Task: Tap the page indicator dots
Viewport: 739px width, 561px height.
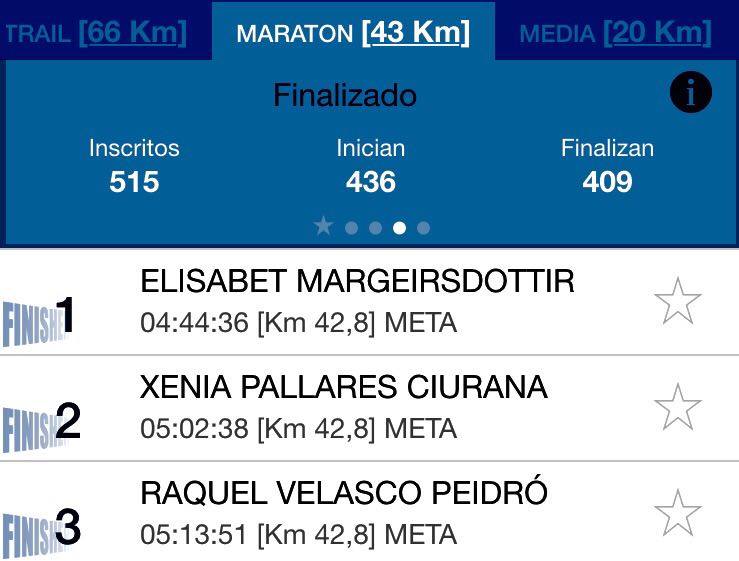Action: (x=372, y=227)
